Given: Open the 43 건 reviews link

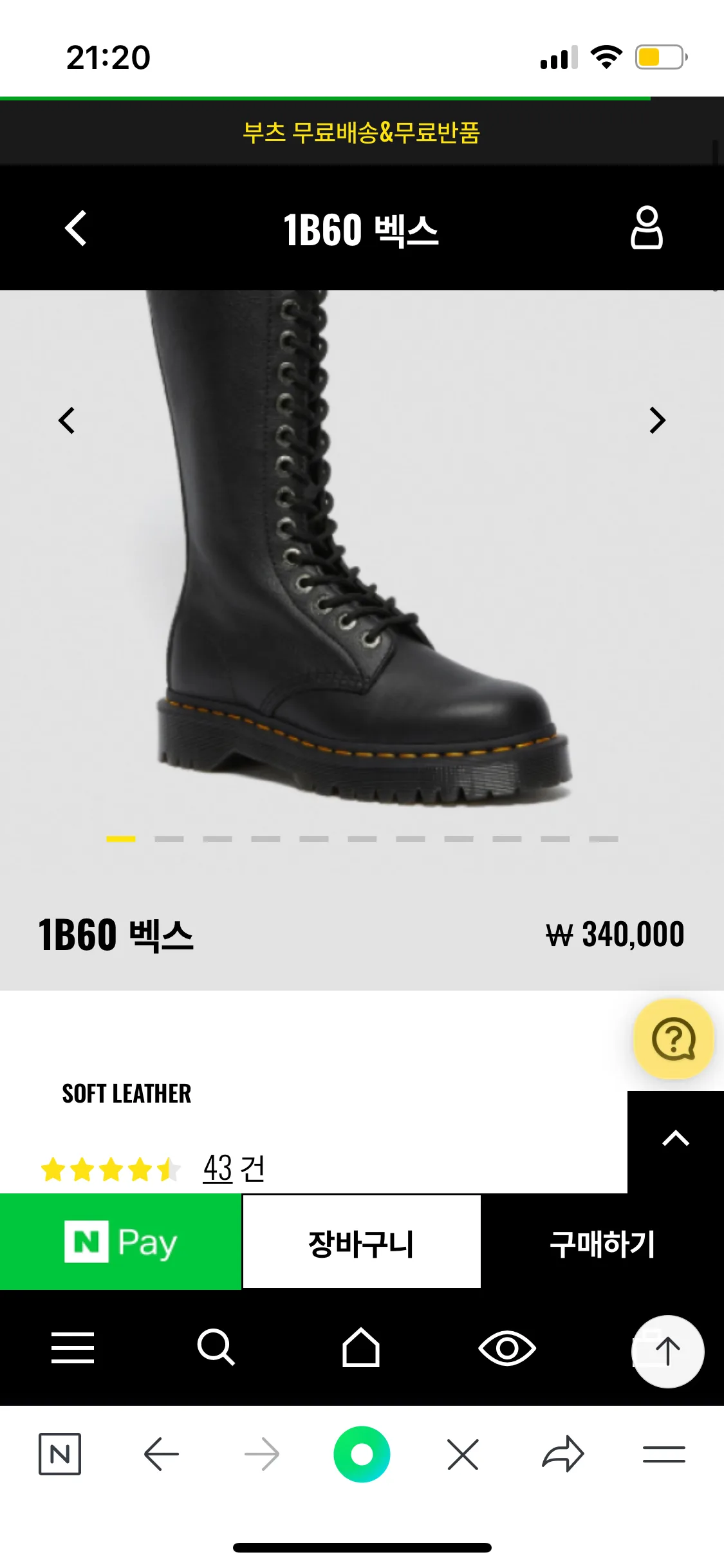Looking at the screenshot, I should 234,1168.
